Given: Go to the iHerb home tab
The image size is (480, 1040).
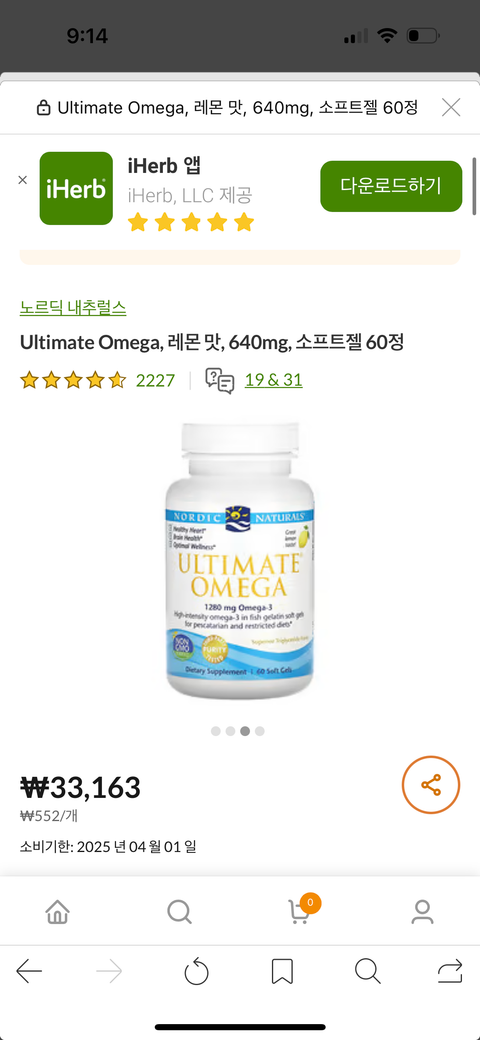Looking at the screenshot, I should tap(58, 911).
